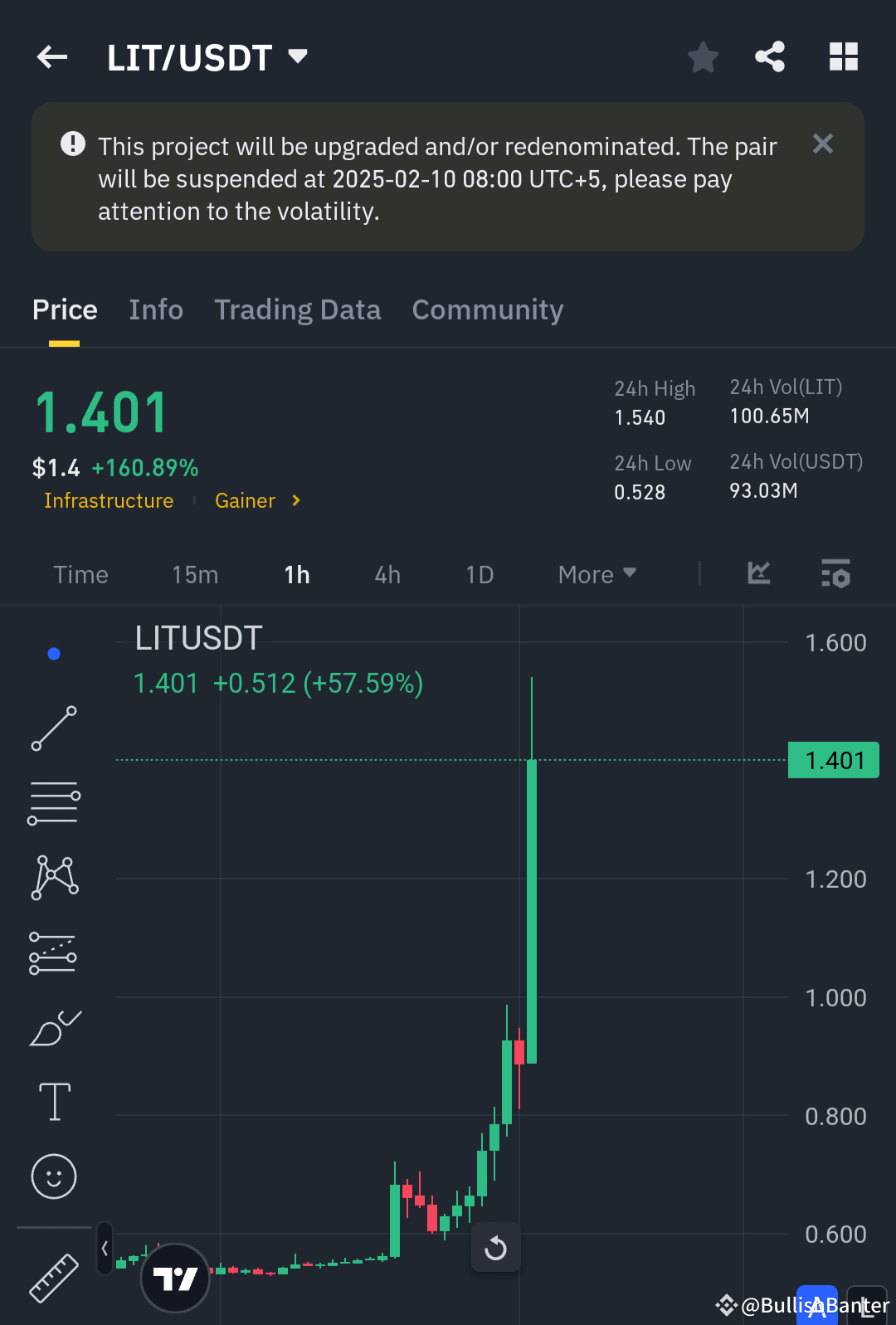
Task: Open the emoji sticker tool
Action: coord(53,1176)
